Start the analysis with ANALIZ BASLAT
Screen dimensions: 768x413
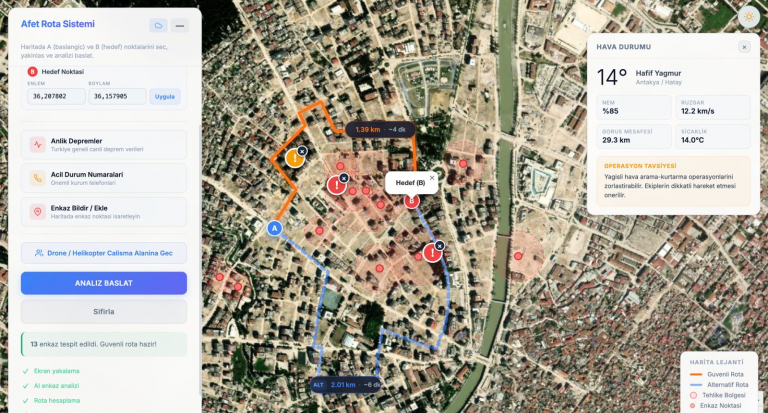point(103,283)
